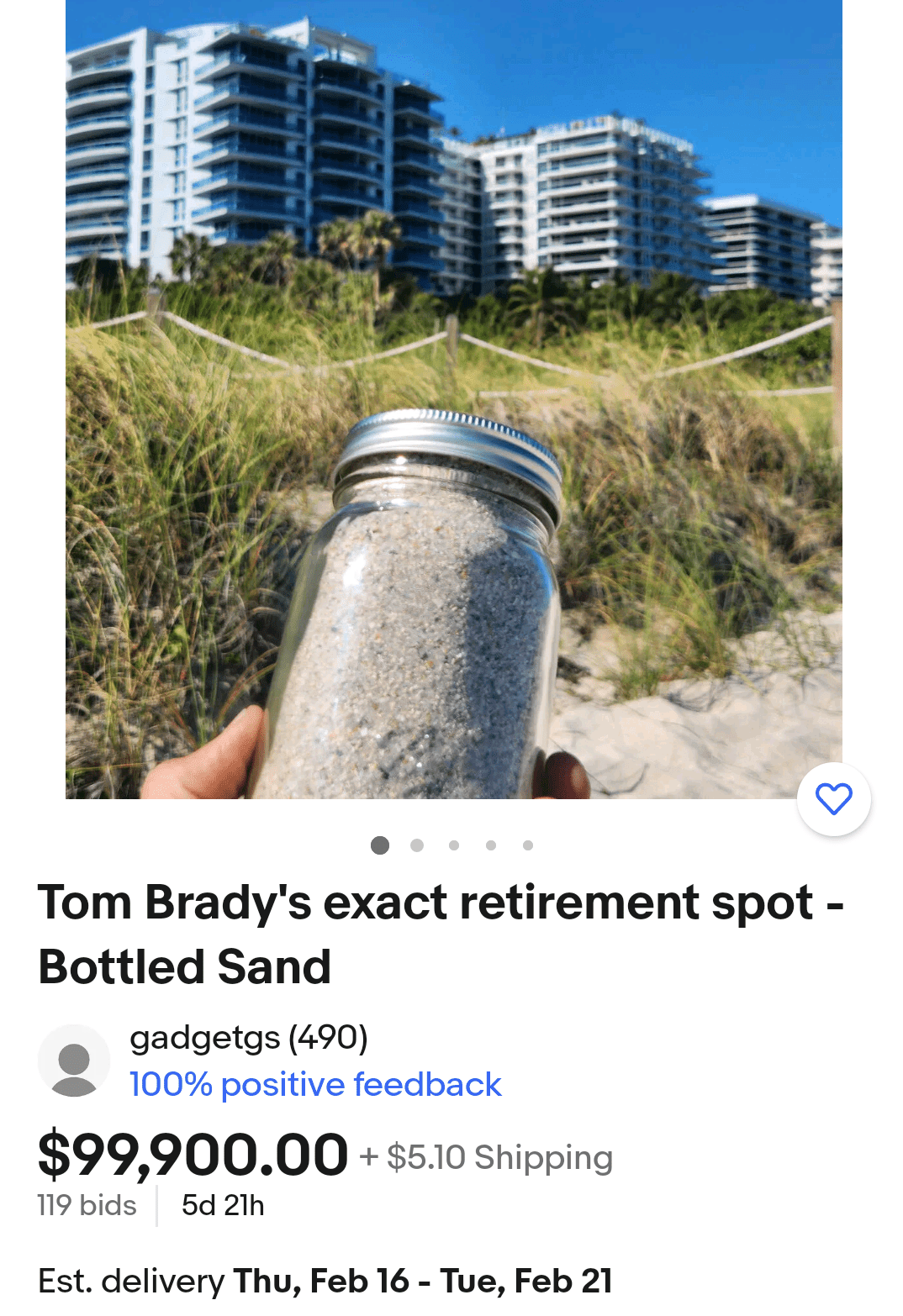
Task: Jump to second photo via page dot
Action: (x=417, y=845)
